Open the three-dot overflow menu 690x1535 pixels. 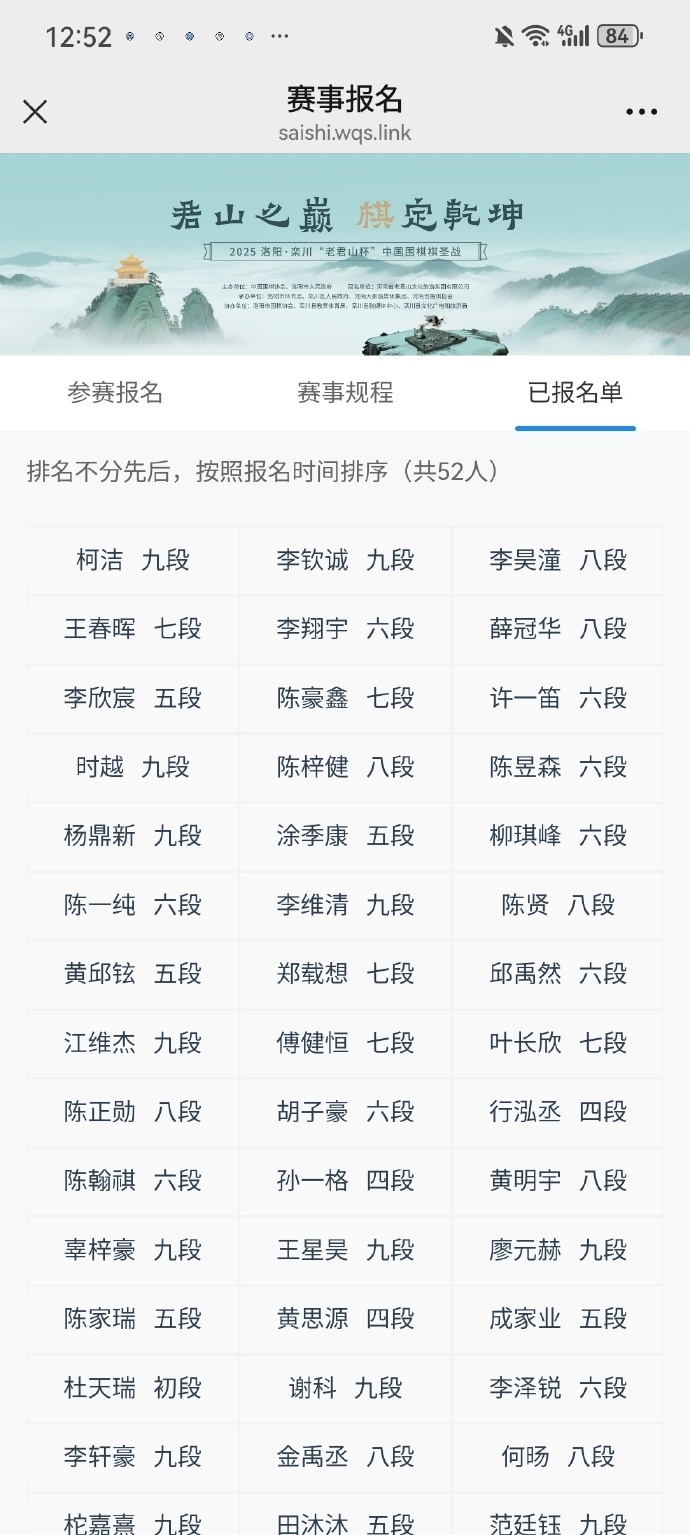pos(641,111)
